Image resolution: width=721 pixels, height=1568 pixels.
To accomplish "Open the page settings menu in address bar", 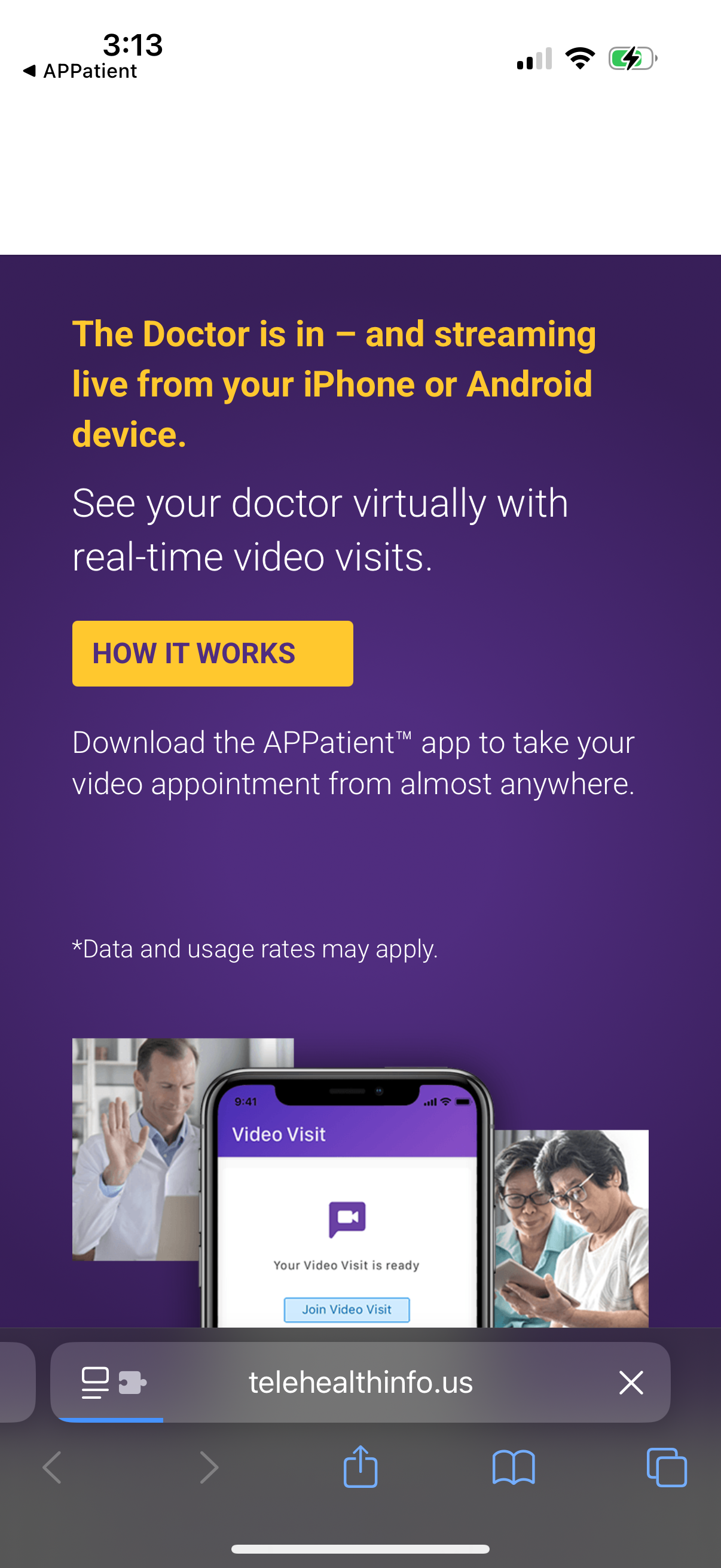I will click(x=94, y=1382).
